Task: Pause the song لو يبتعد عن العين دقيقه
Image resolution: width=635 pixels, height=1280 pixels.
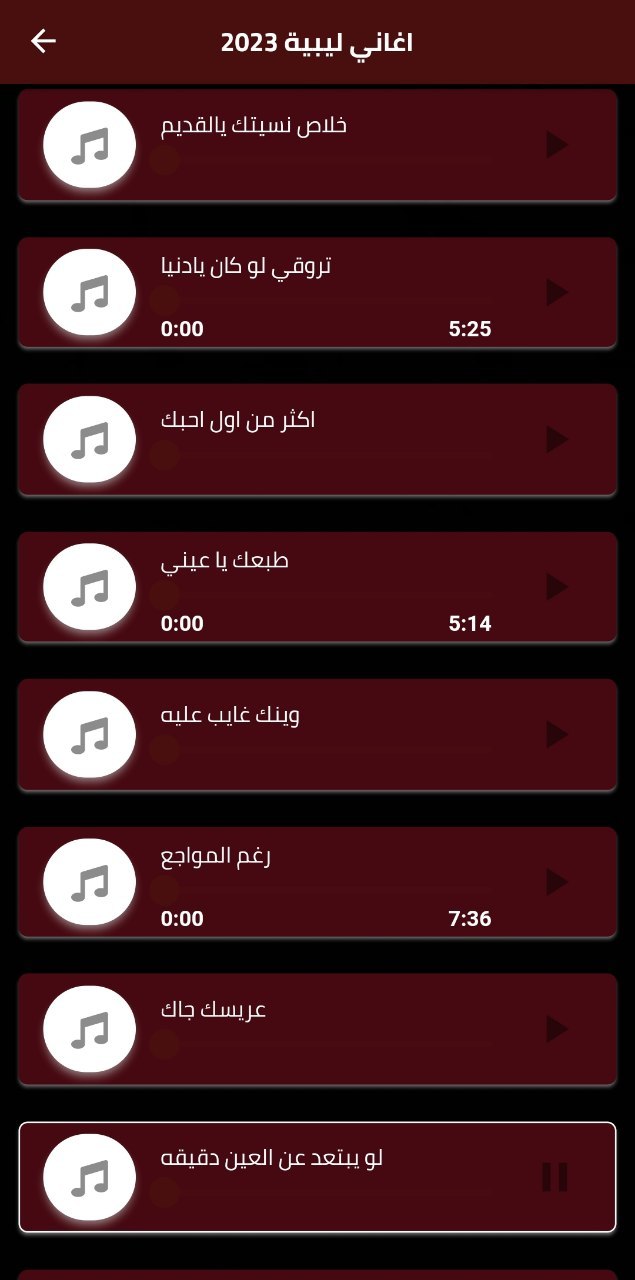Action: 555,1177
